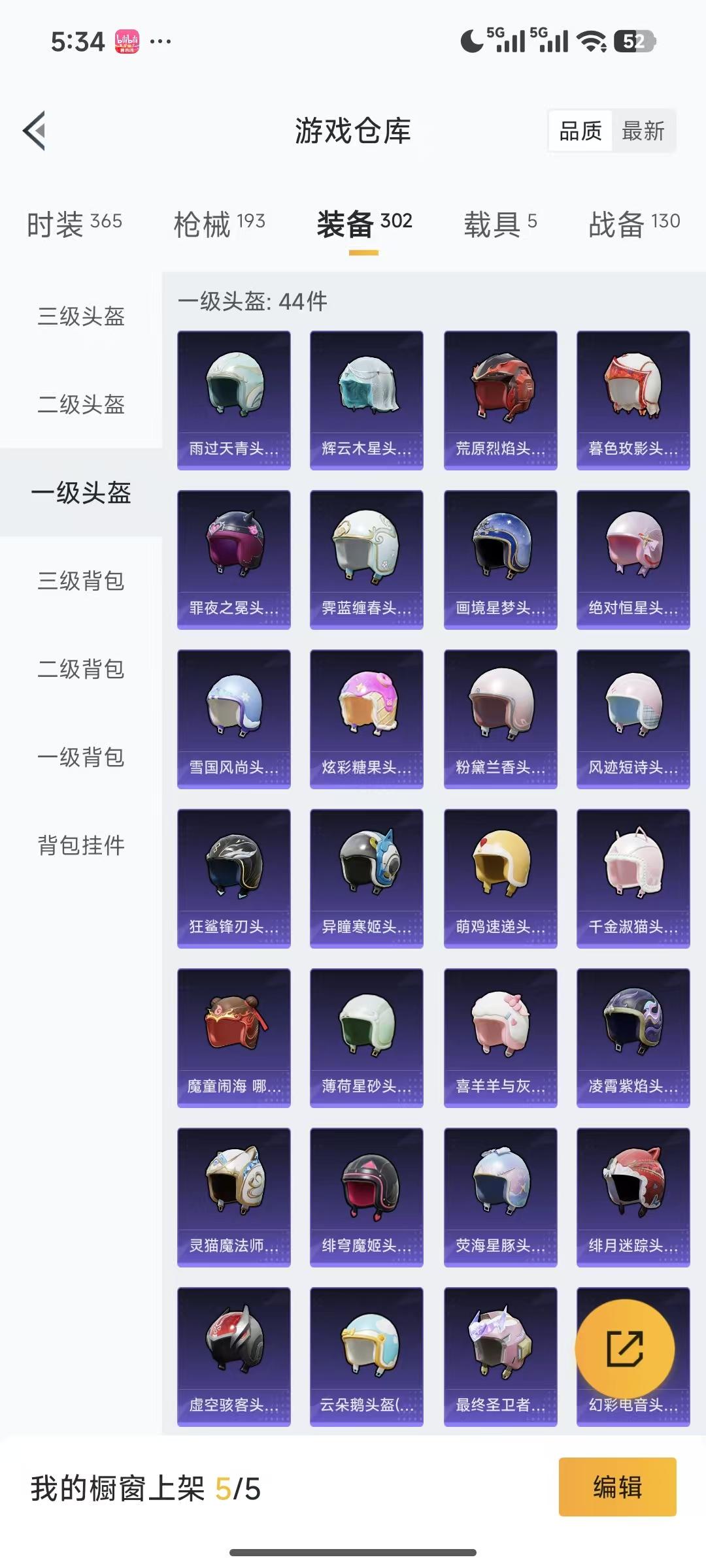Select 一级背包 category
Image resolution: width=706 pixels, height=1568 pixels.
(x=80, y=758)
